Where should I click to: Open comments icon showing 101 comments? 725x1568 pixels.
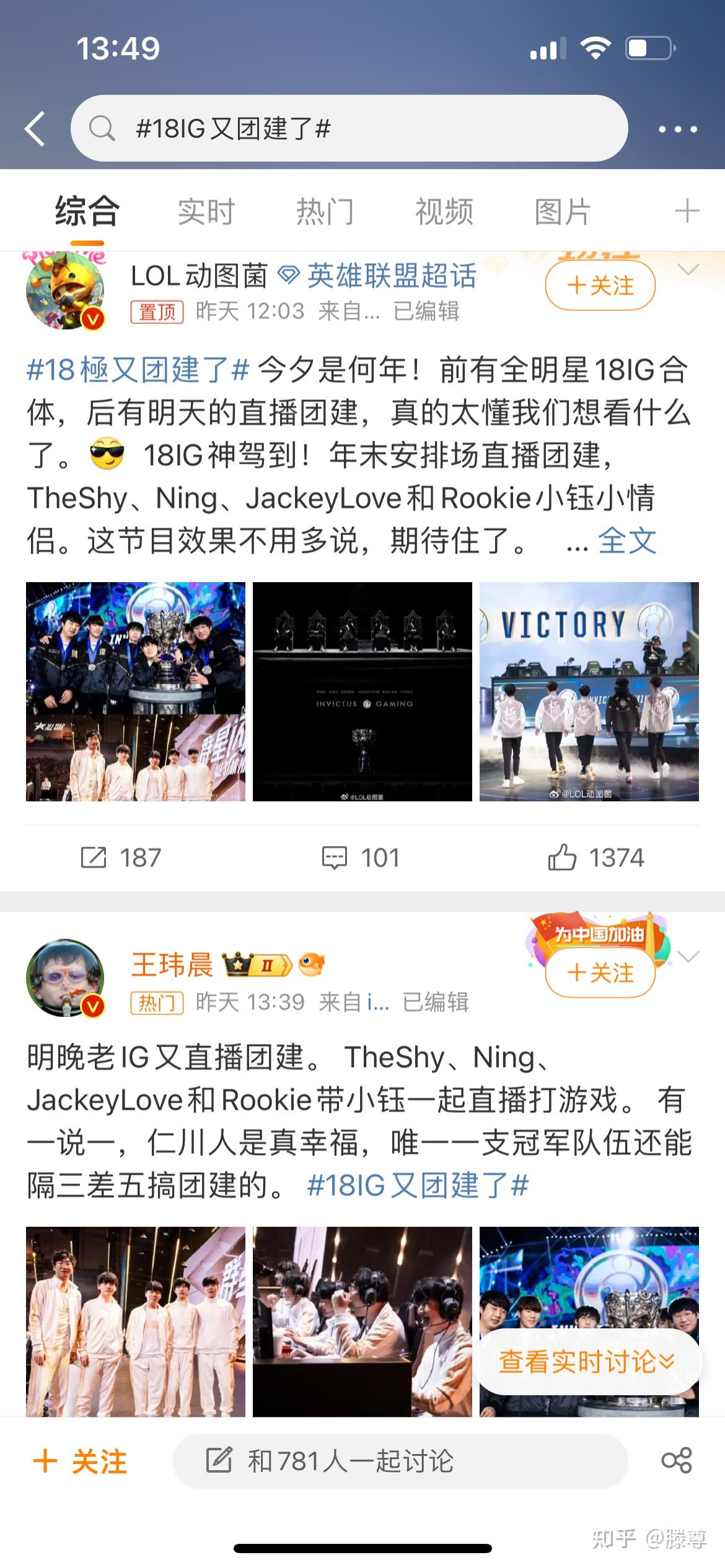pos(335,858)
